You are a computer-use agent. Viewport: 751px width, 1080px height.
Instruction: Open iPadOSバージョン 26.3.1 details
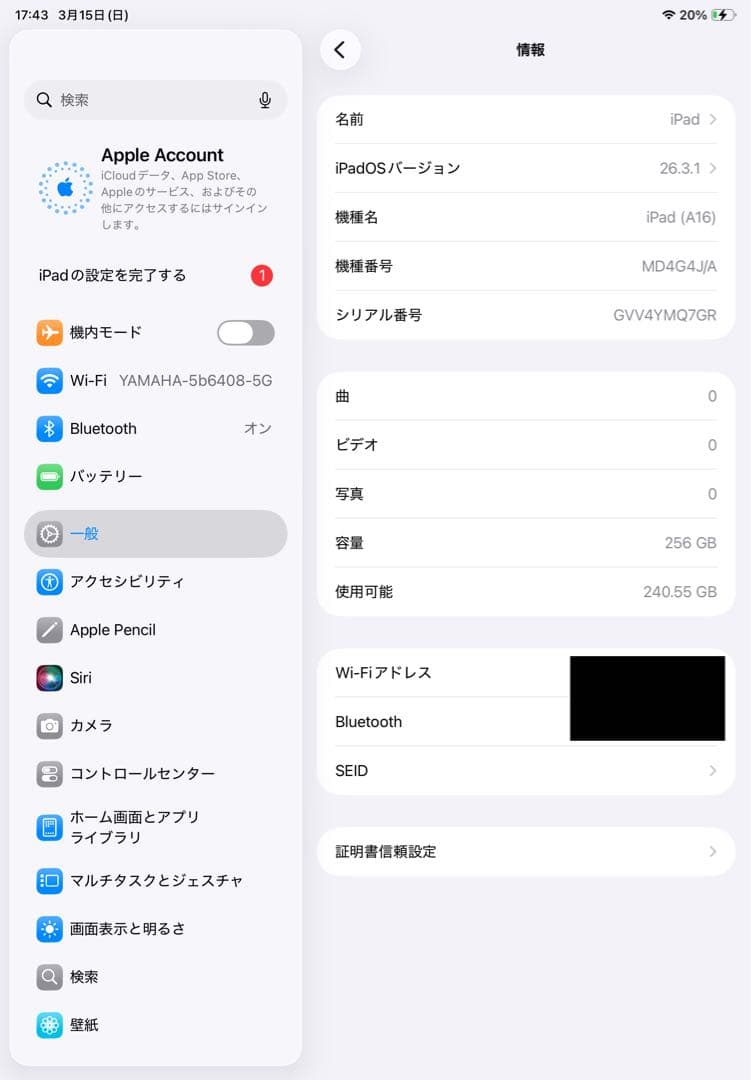(x=526, y=168)
